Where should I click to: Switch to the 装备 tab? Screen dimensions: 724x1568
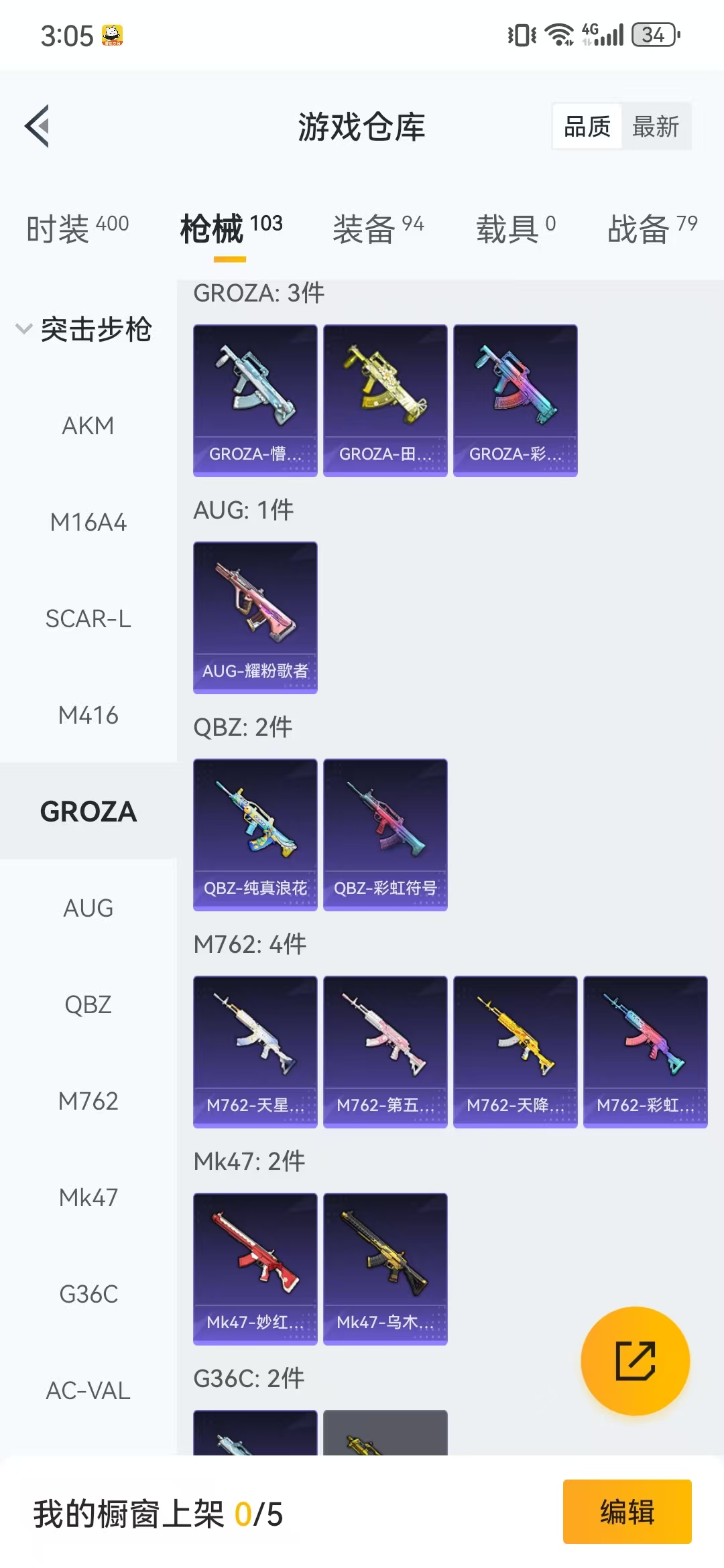pyautogui.click(x=378, y=229)
